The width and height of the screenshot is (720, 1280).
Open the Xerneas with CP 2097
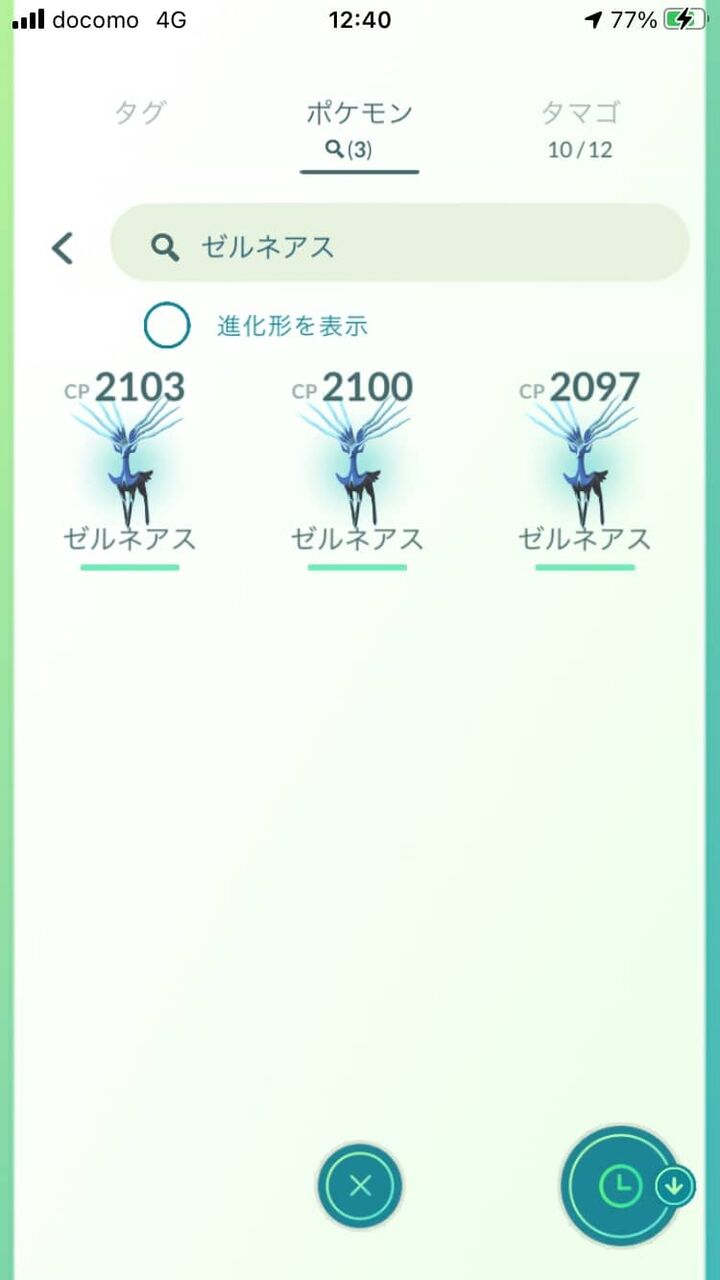[584, 465]
